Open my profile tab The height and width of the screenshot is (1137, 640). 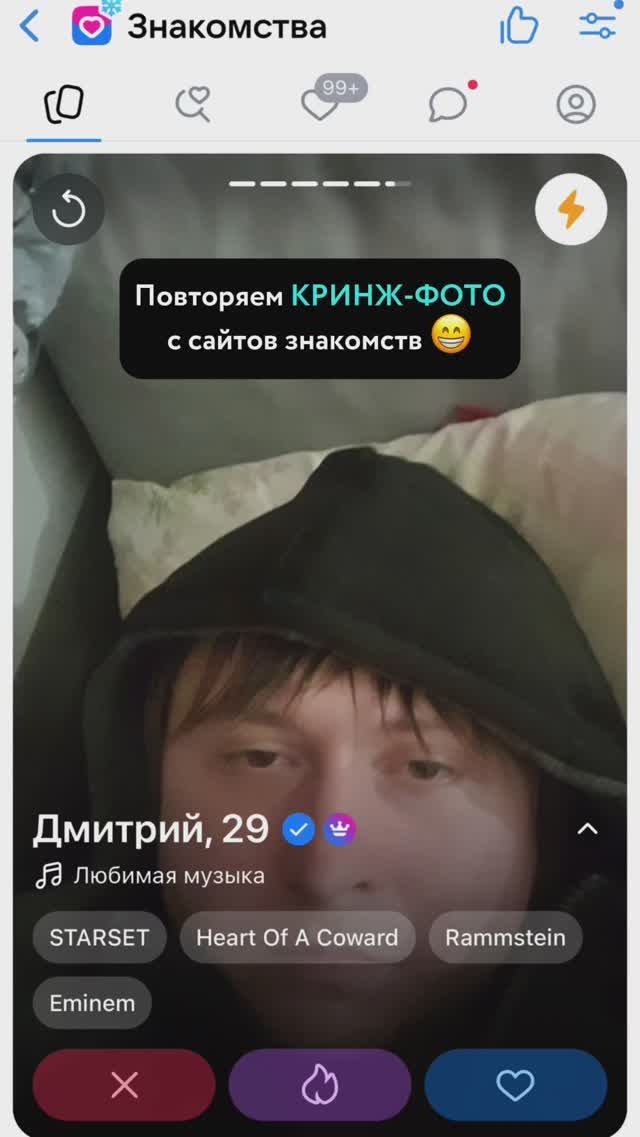(x=576, y=104)
